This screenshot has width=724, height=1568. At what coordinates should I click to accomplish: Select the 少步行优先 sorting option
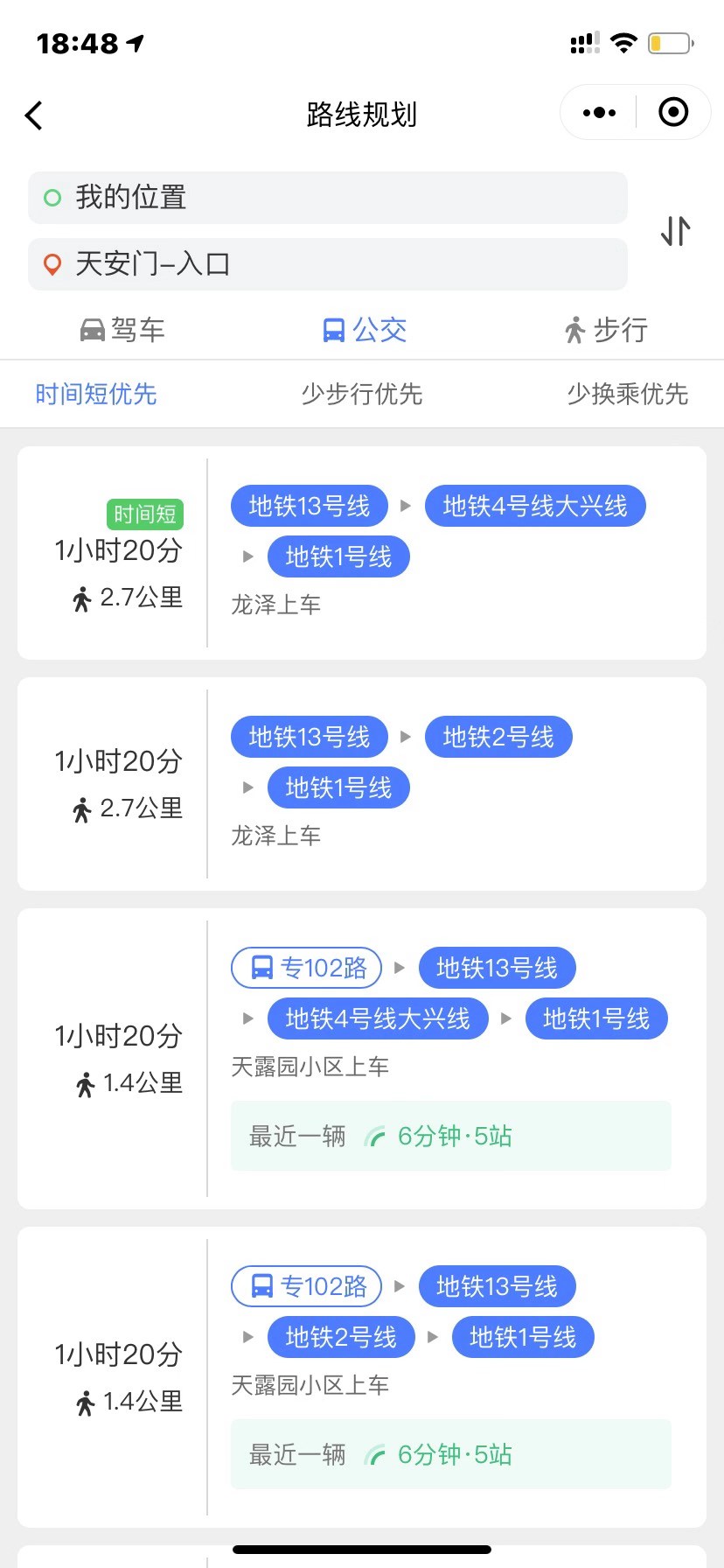[361, 395]
